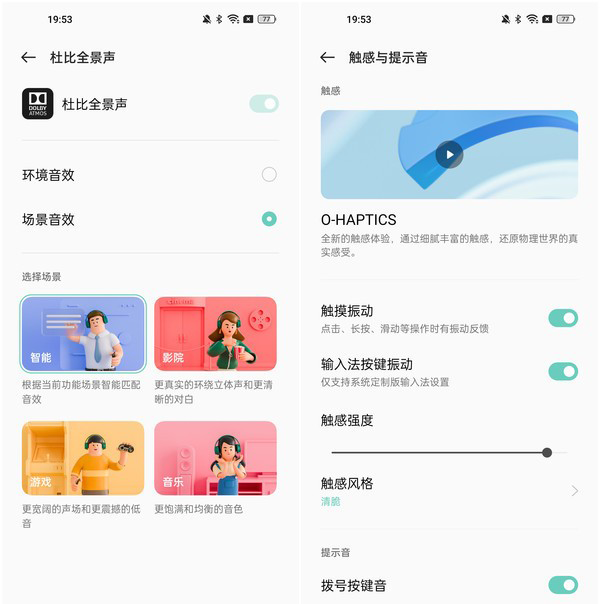This screenshot has height=604, width=600.
Task: Select the 环境音效 radio option
Action: pos(269,175)
